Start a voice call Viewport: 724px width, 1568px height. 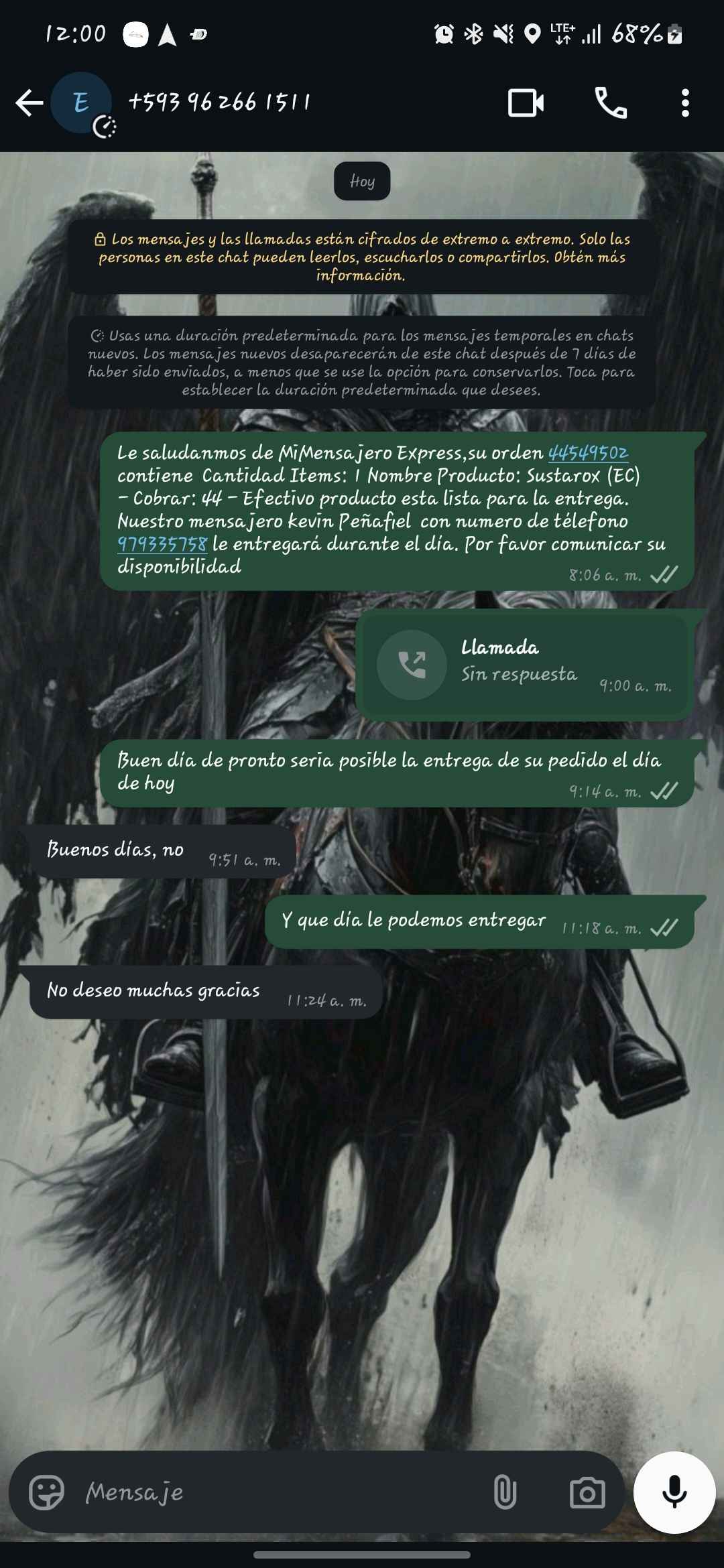[611, 103]
